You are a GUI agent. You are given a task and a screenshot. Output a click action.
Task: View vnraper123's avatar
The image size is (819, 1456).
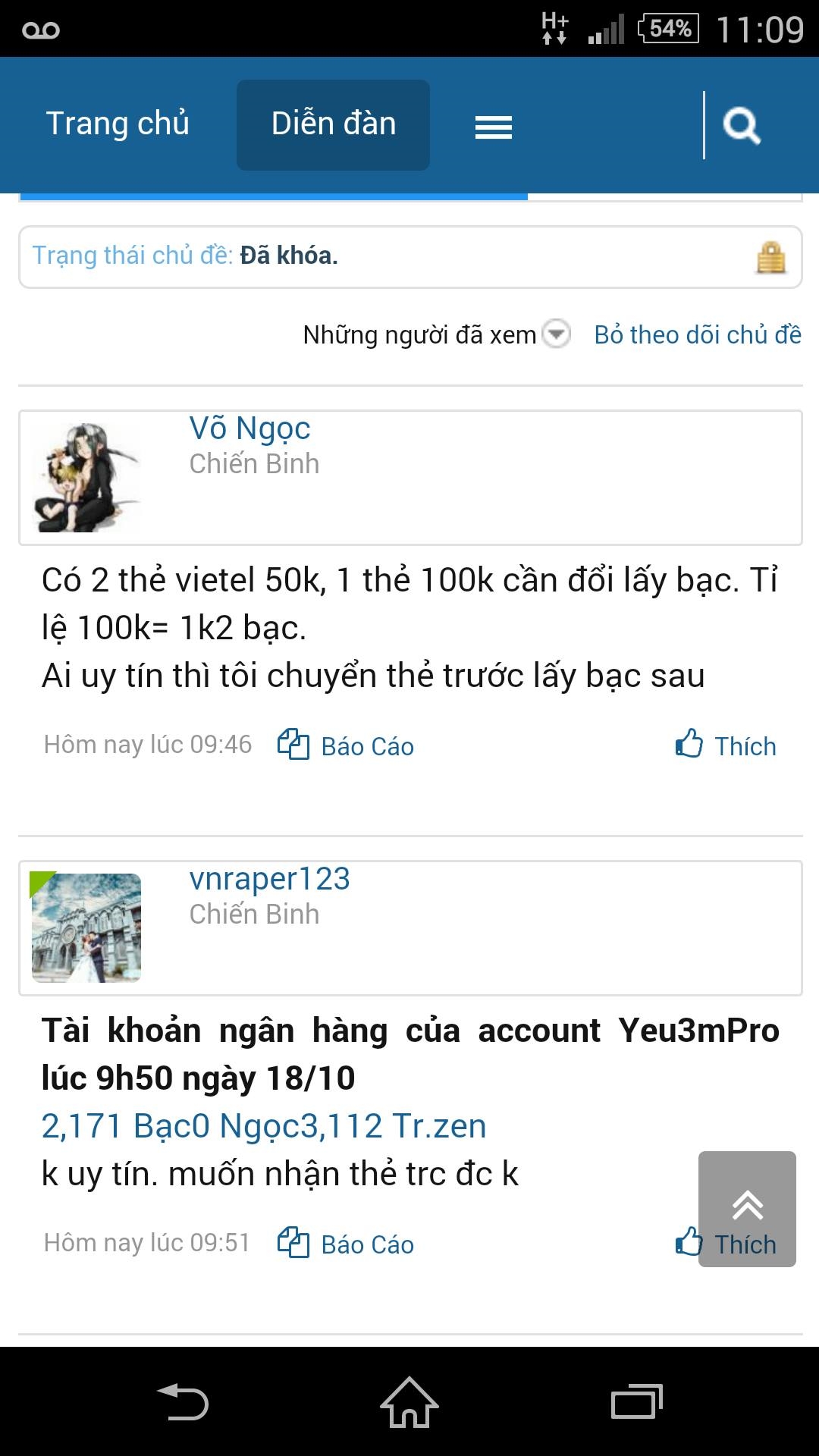pos(86,927)
